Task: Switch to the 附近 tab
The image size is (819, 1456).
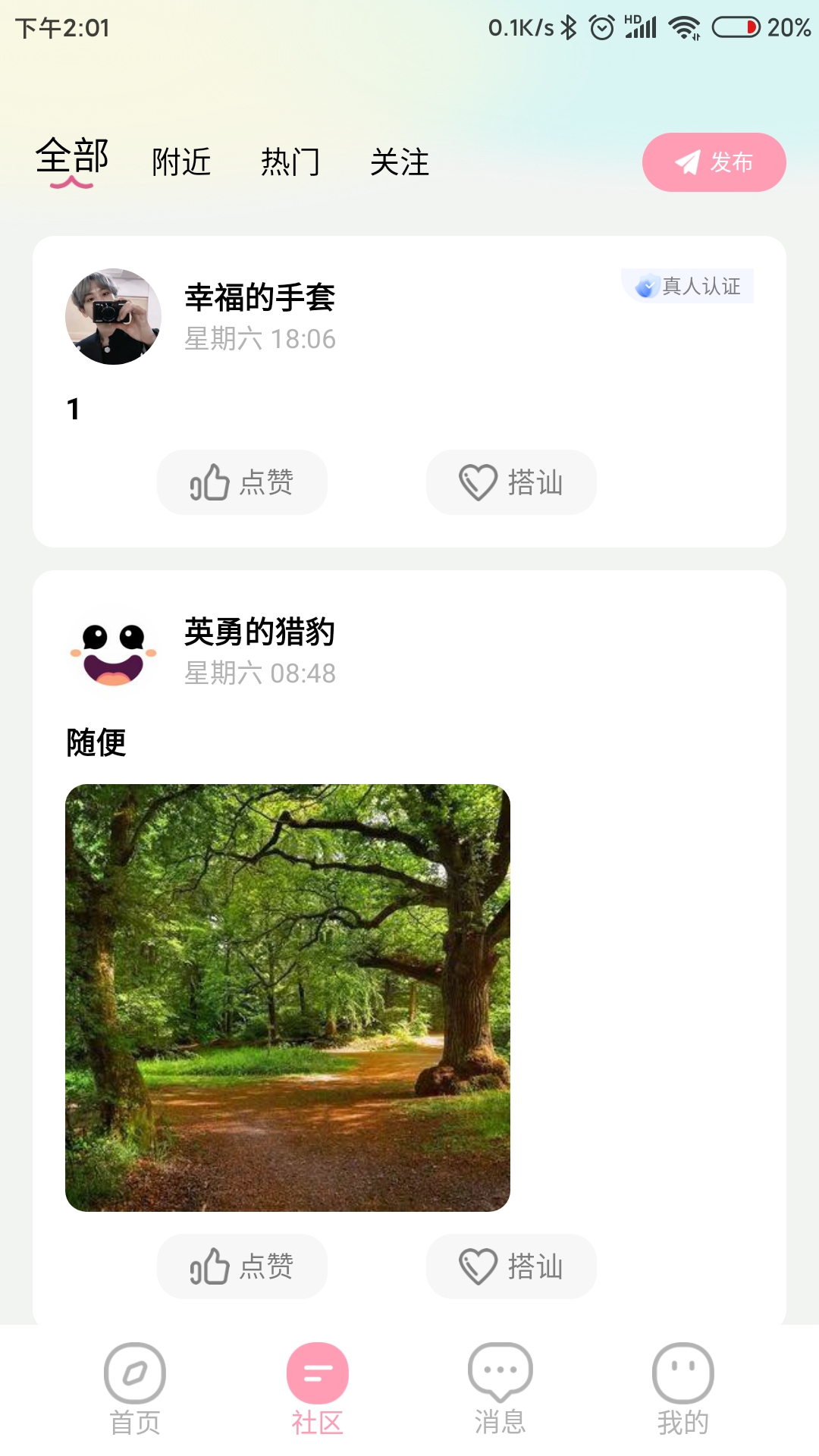Action: [181, 162]
